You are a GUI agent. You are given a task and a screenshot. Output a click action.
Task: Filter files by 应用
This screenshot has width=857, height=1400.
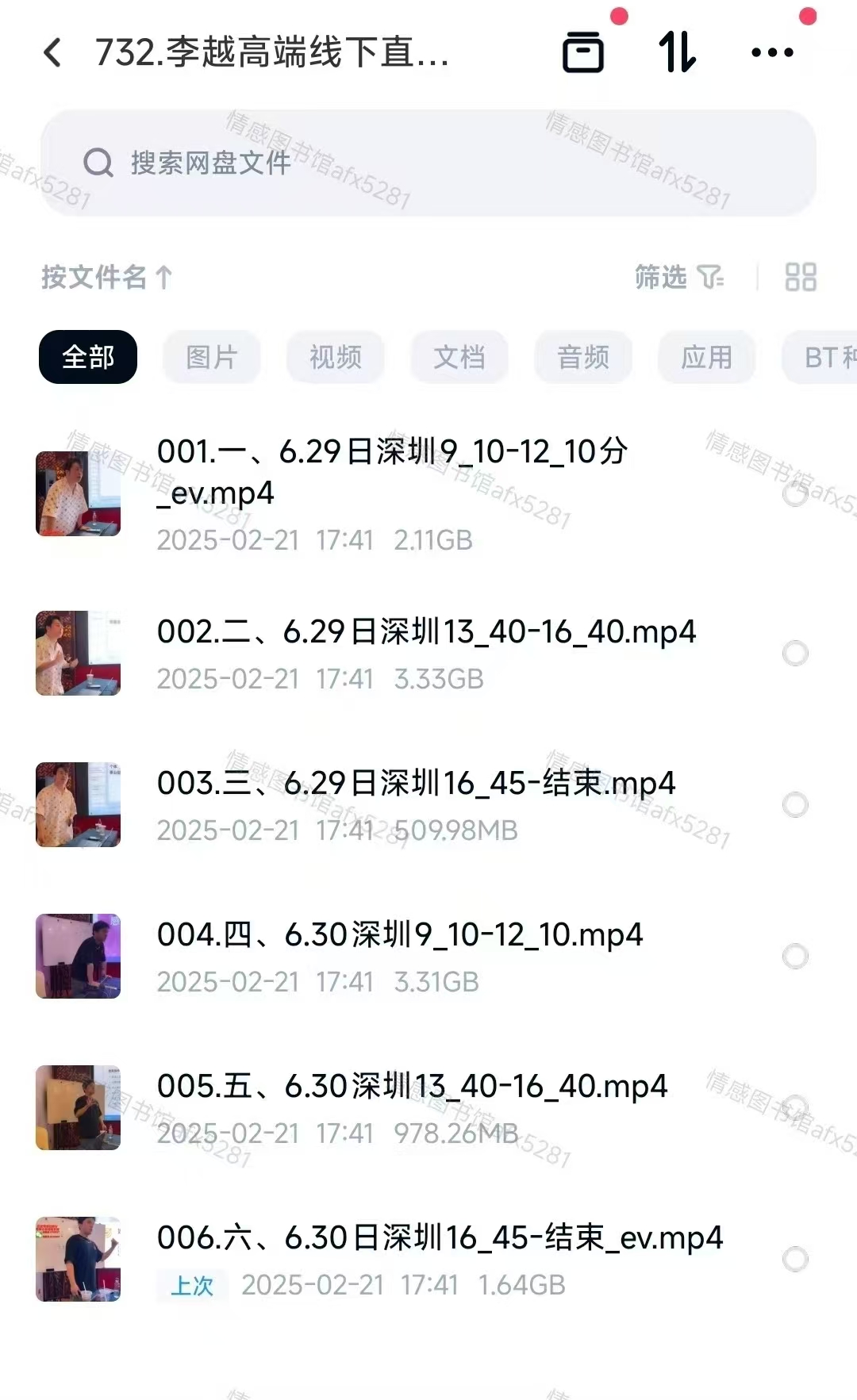[706, 357]
